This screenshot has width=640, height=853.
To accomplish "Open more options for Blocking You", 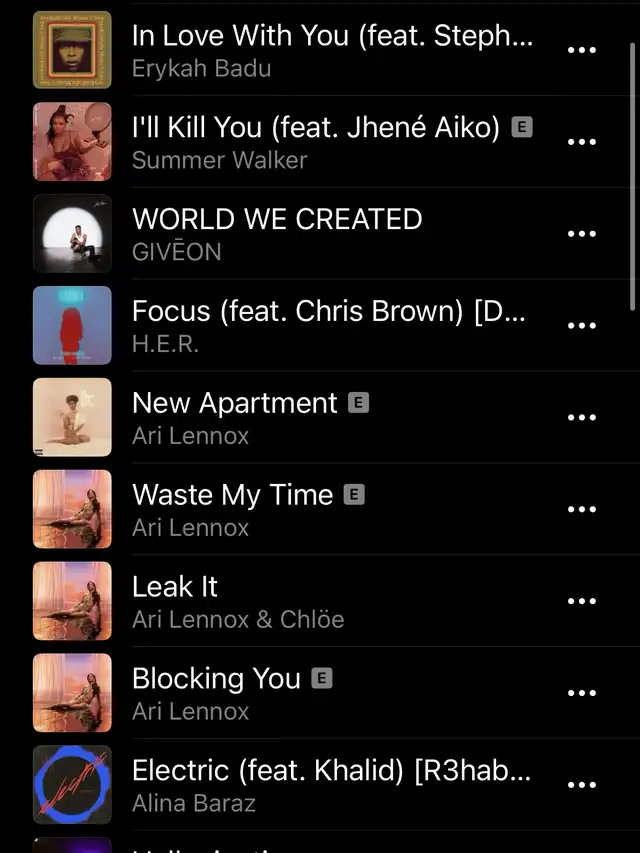I will click(581, 694).
